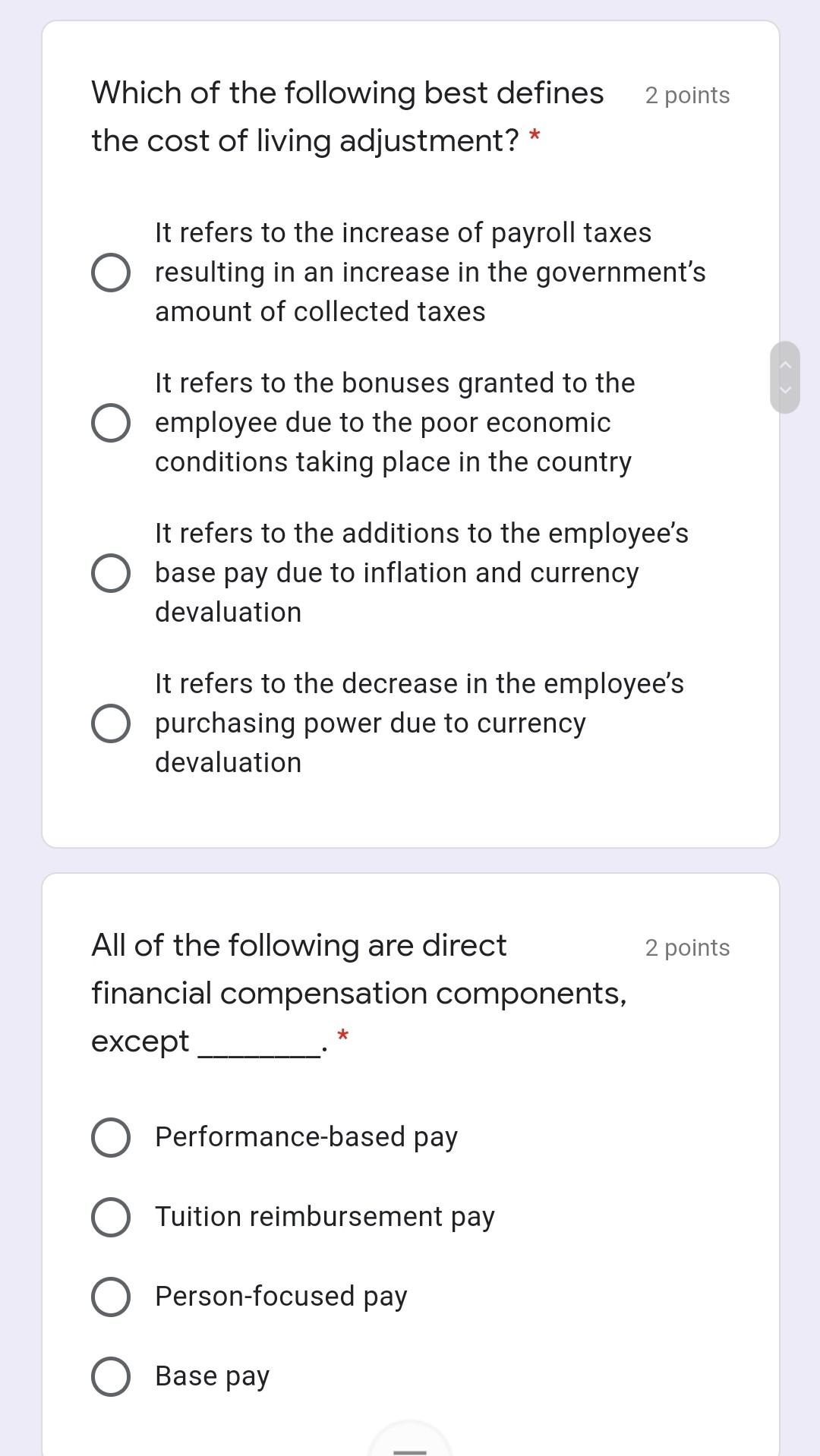The height and width of the screenshot is (1456, 820).
Task: Pick the Base pay answer
Action: tap(110, 1375)
